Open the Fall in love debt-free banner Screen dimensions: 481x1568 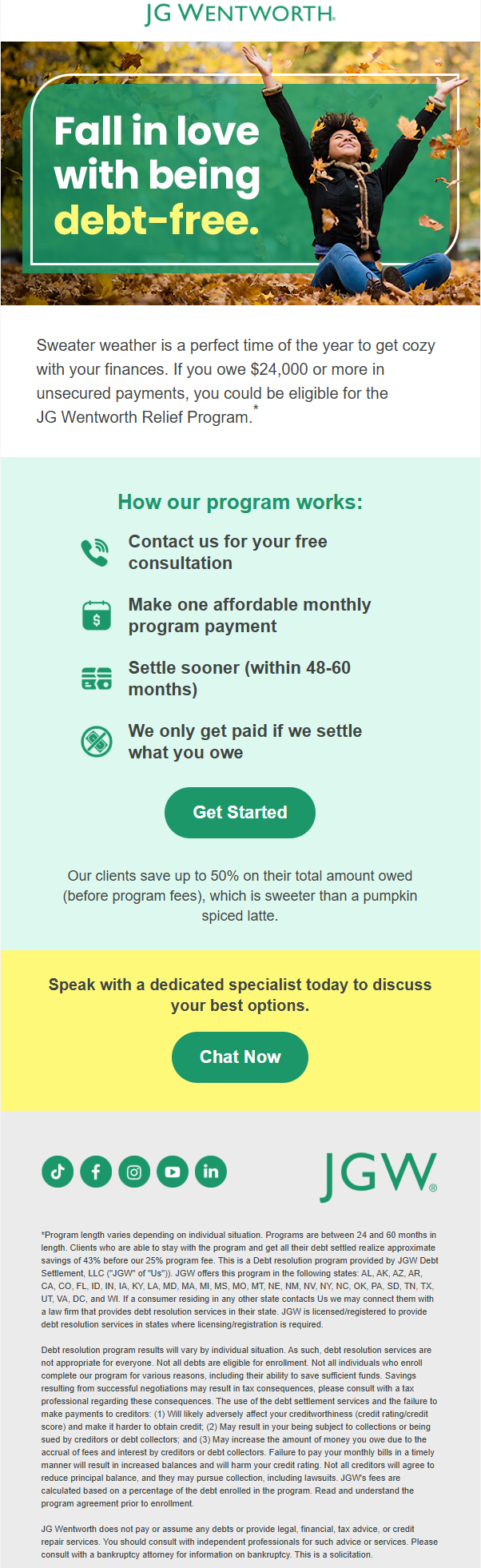[240, 173]
